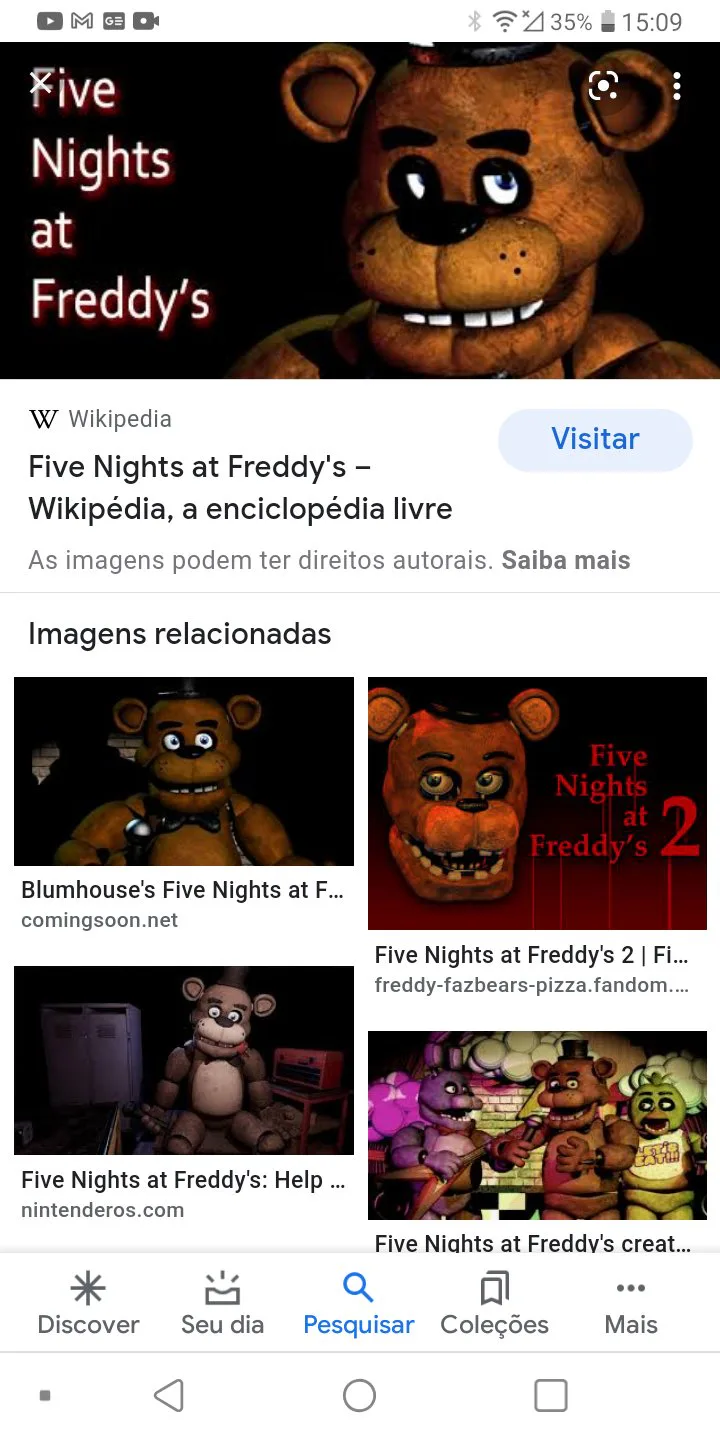This screenshot has height=1440, width=720.
Task: Open the nintenderos.com Help Wanted image
Action: (x=184, y=1060)
